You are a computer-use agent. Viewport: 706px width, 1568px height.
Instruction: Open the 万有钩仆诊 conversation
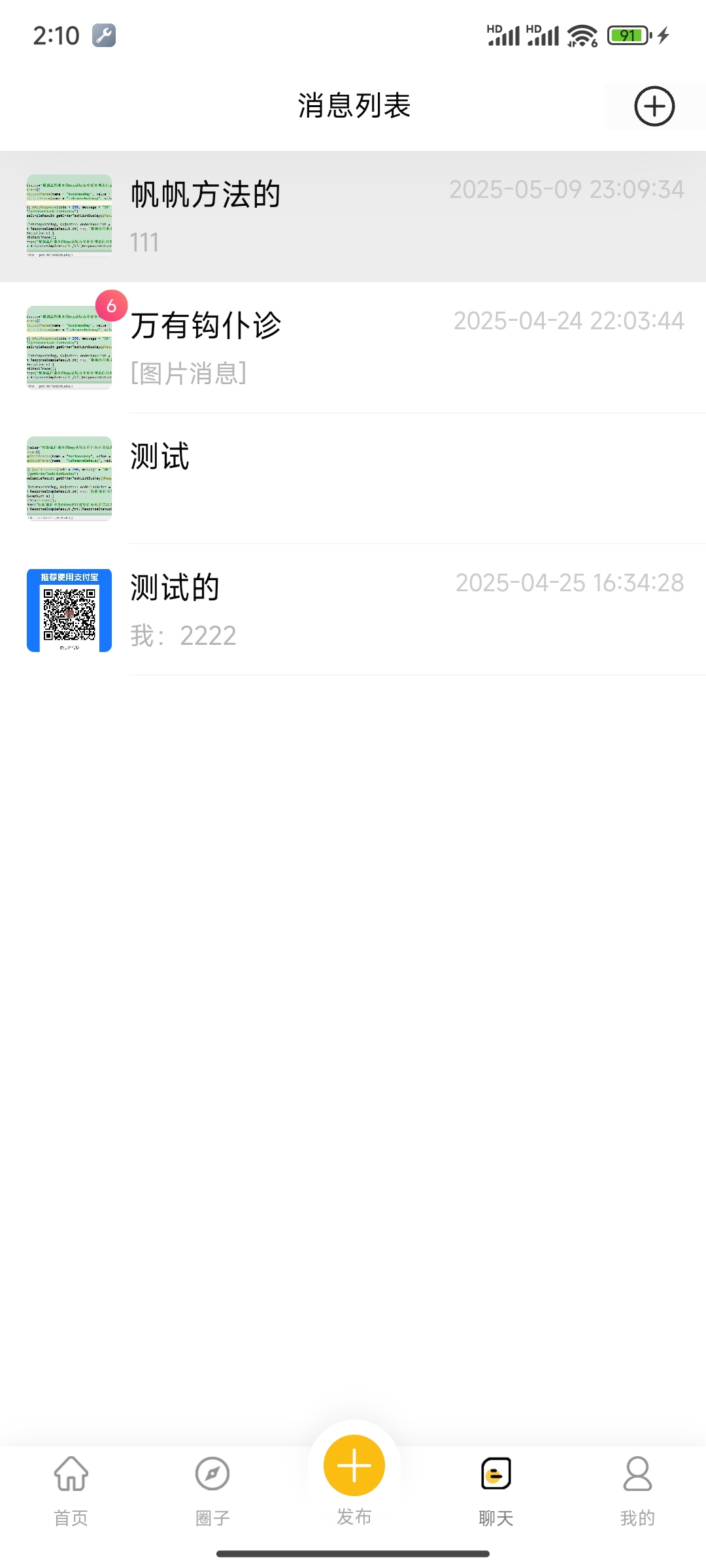pyautogui.click(x=353, y=348)
